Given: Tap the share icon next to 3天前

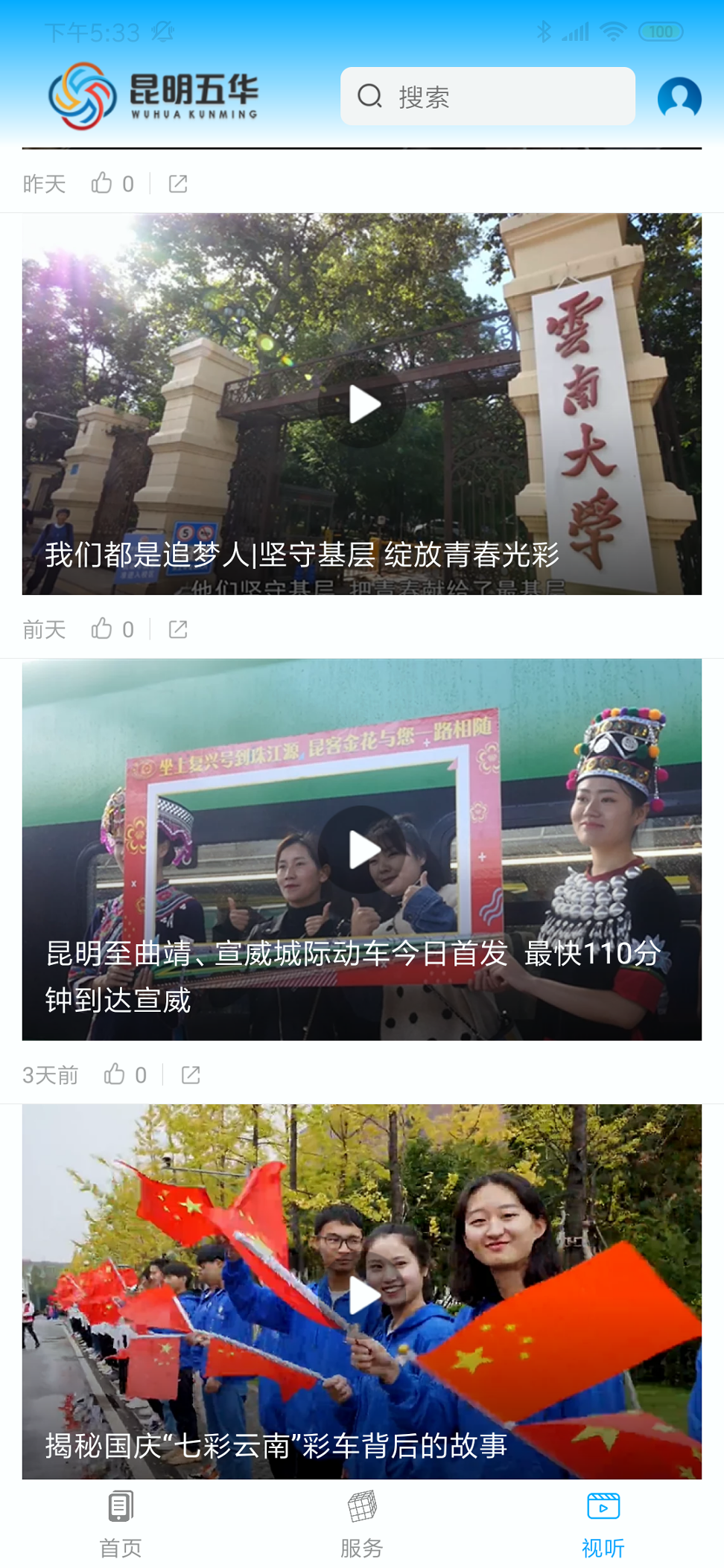Looking at the screenshot, I should (x=191, y=1074).
